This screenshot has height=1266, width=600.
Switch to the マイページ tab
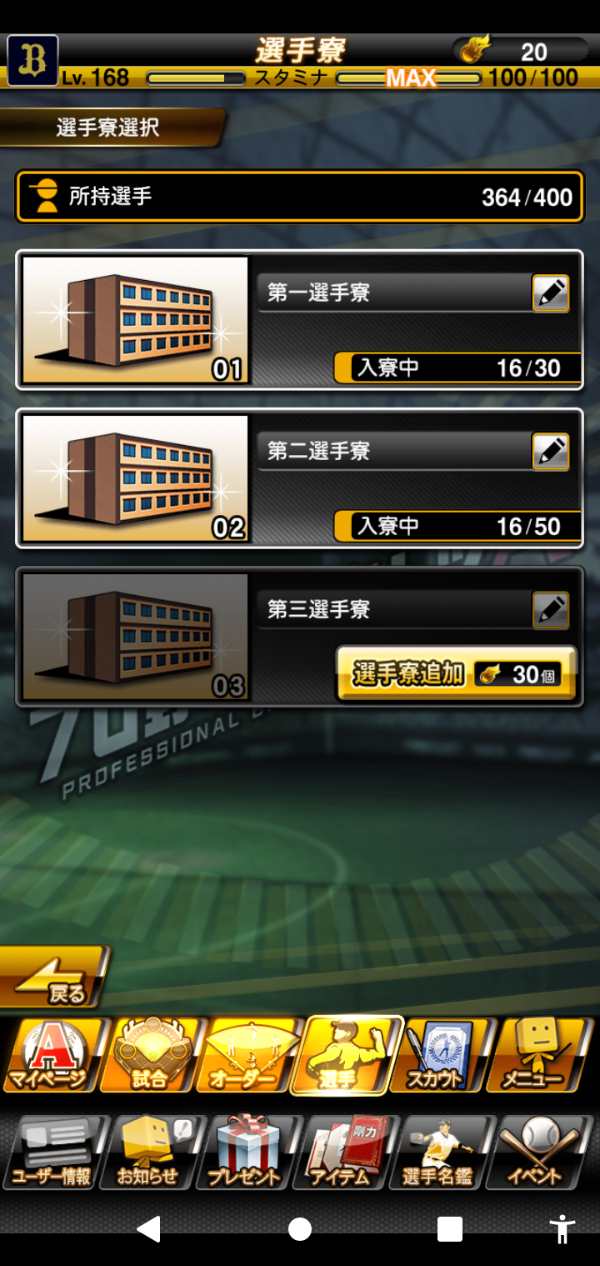(x=50, y=1055)
